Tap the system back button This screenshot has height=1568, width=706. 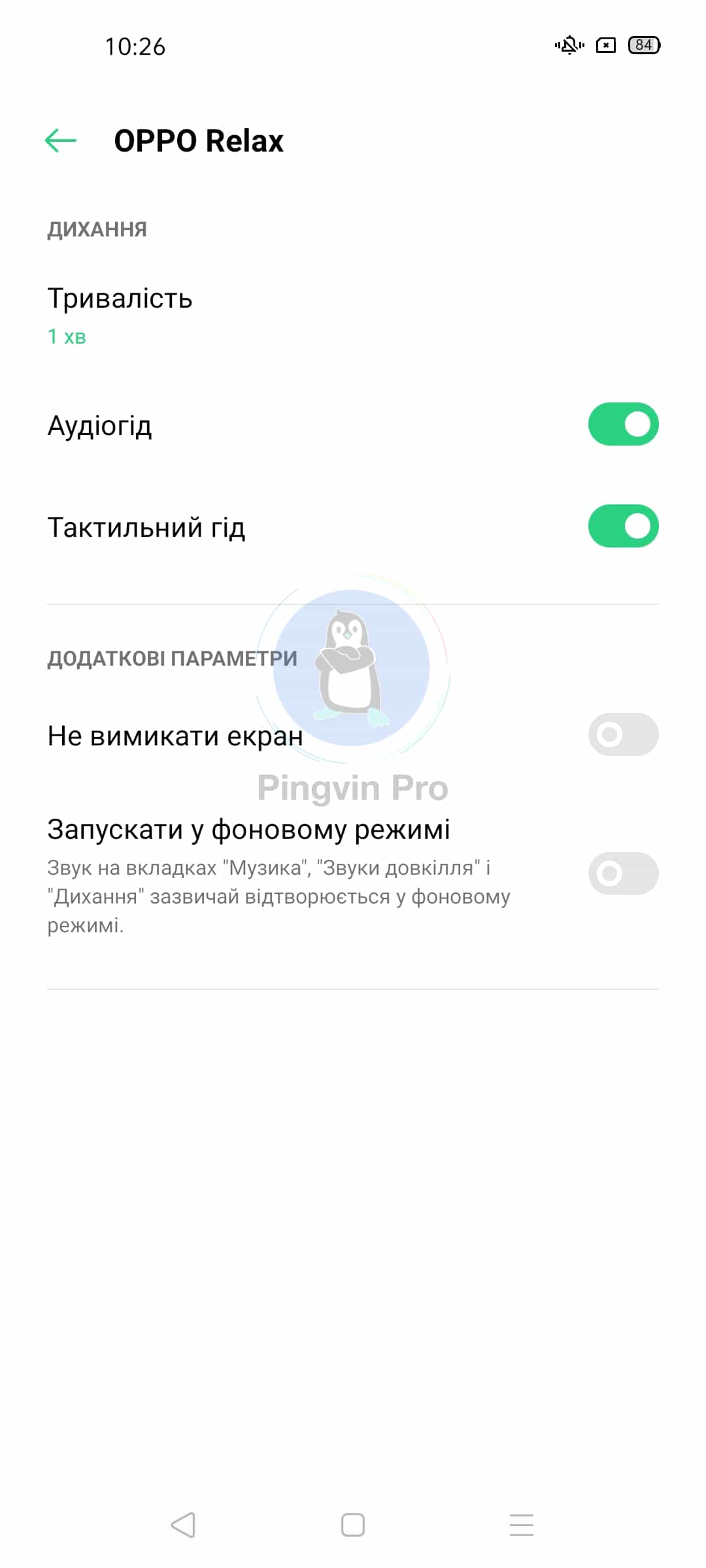coord(183,1525)
